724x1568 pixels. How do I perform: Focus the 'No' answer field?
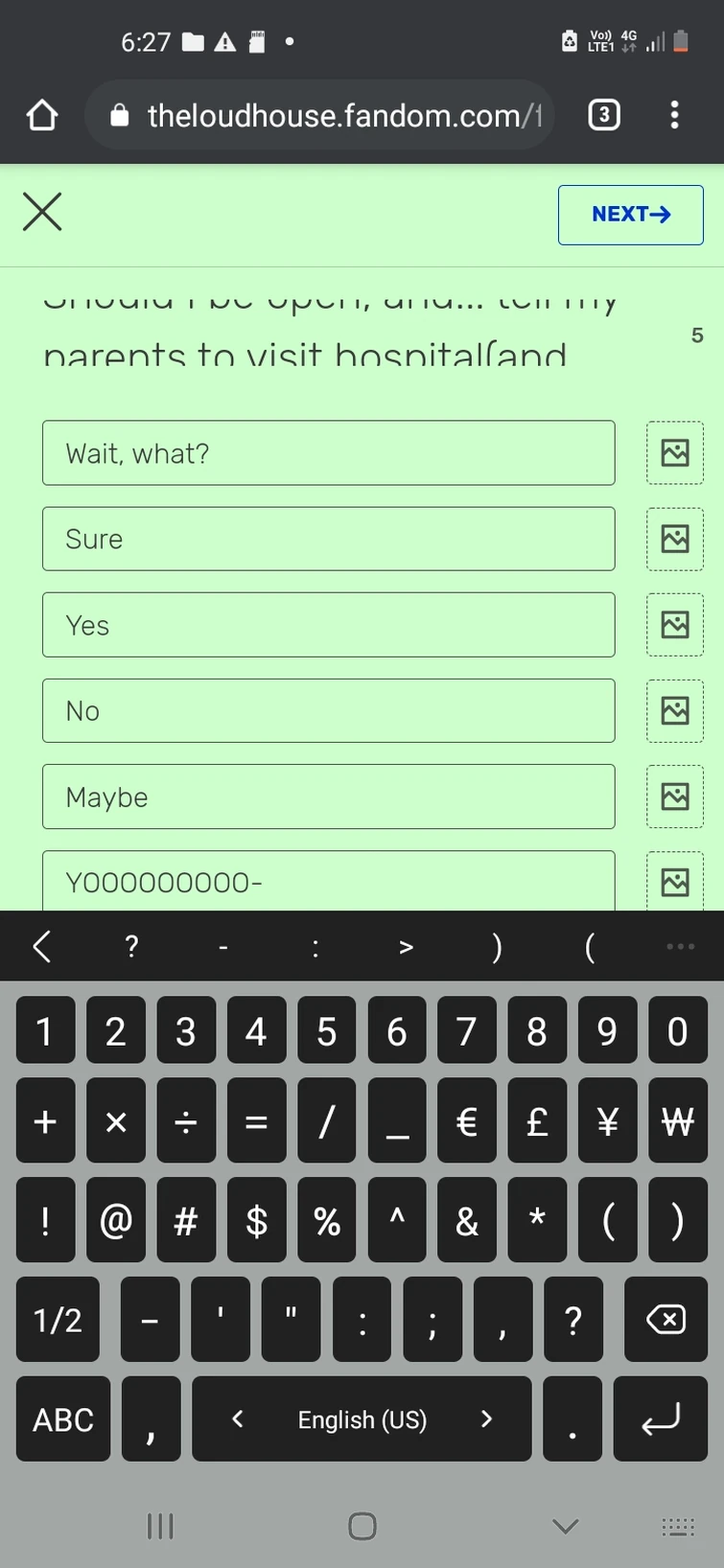328,711
